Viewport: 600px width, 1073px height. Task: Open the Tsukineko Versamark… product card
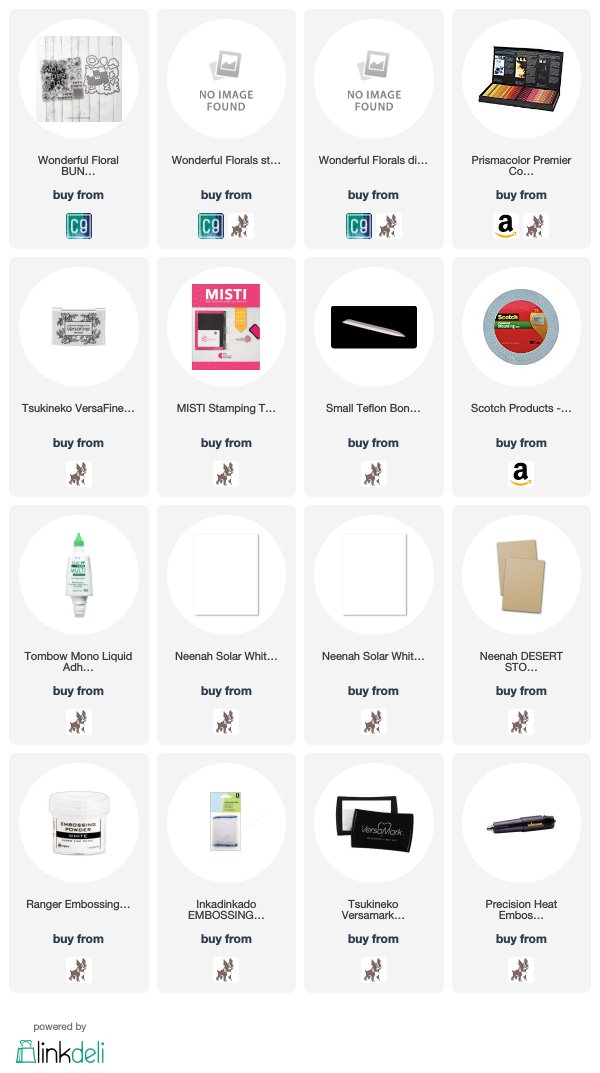pos(374,873)
